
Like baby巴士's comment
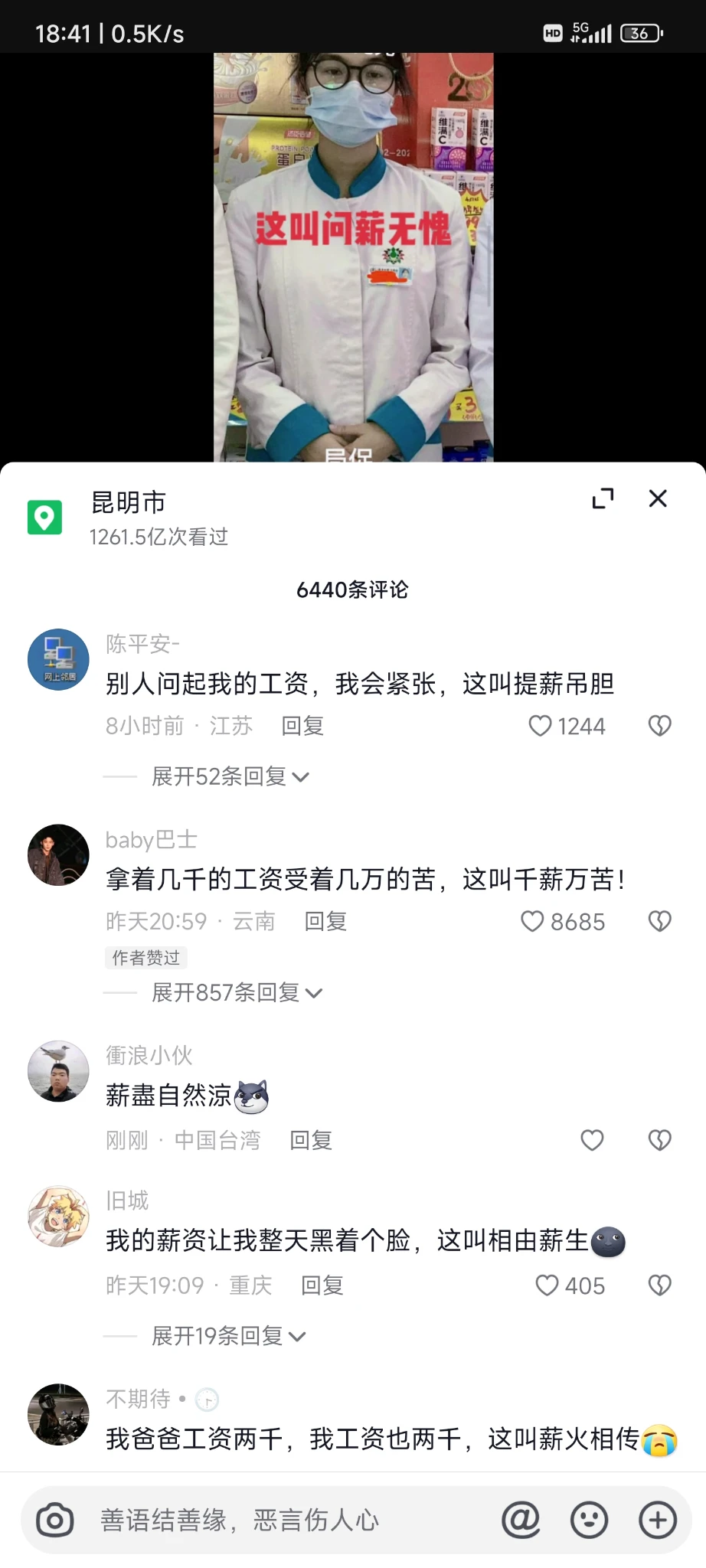(x=533, y=921)
